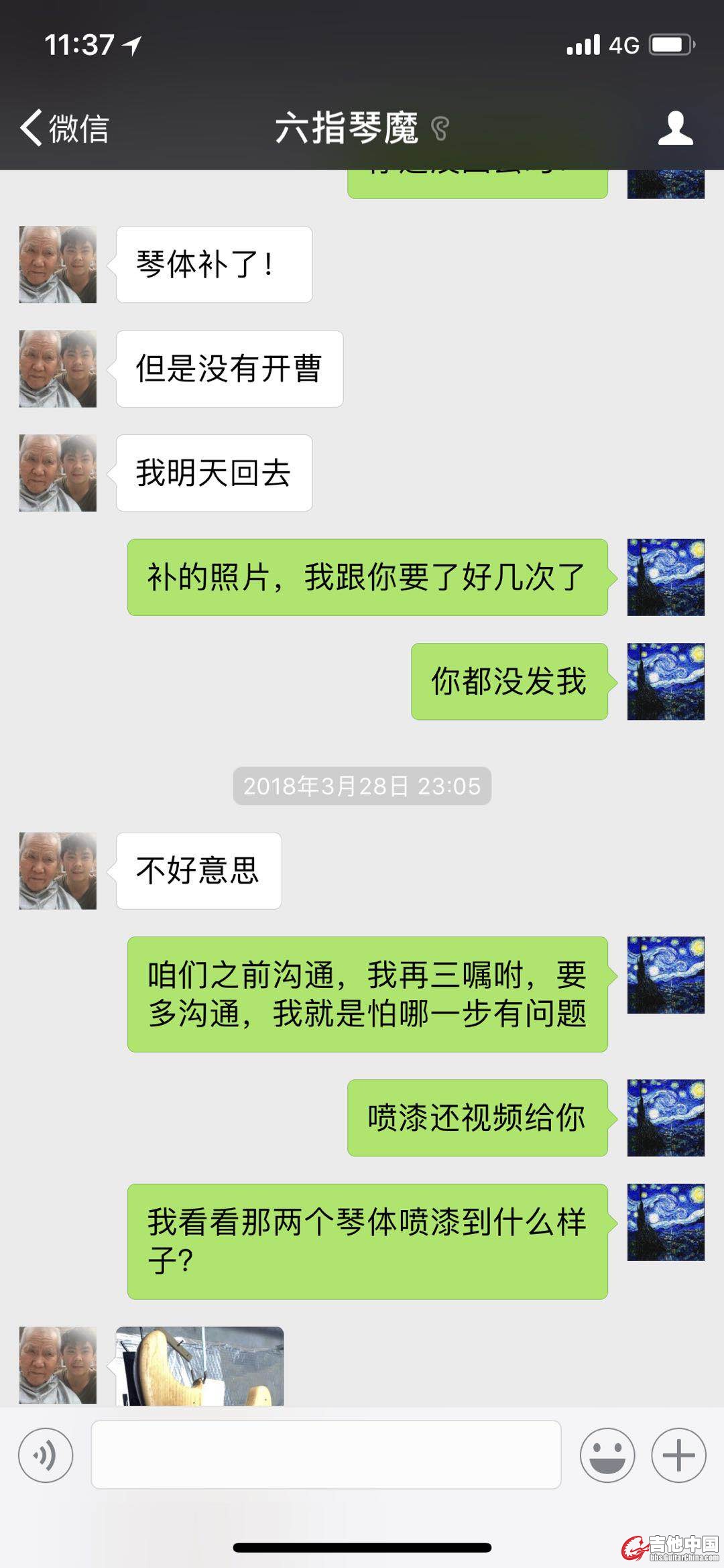The height and width of the screenshot is (1568, 724).
Task: Go back to the 微信 chat list
Action: pos(64,127)
